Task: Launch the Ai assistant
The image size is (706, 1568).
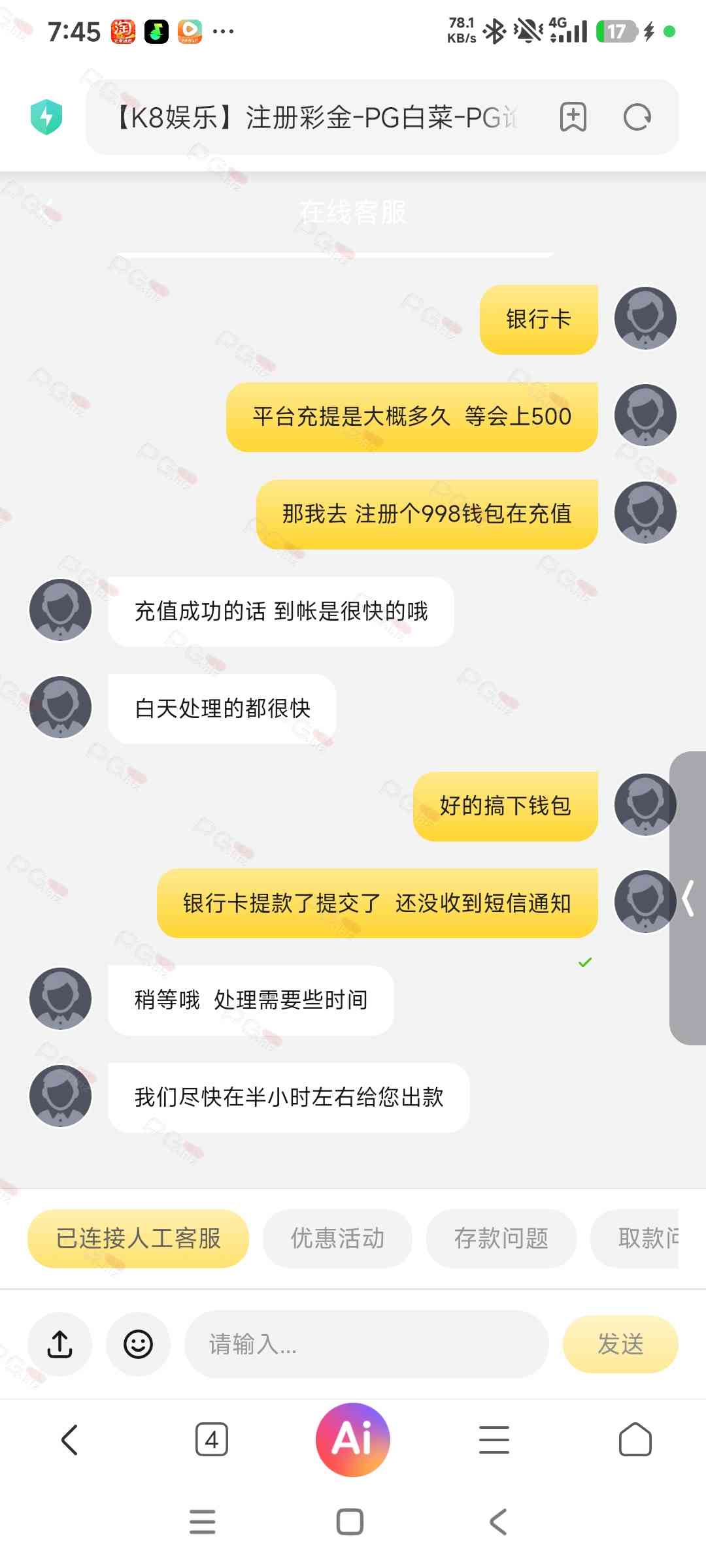Action: point(353,1439)
